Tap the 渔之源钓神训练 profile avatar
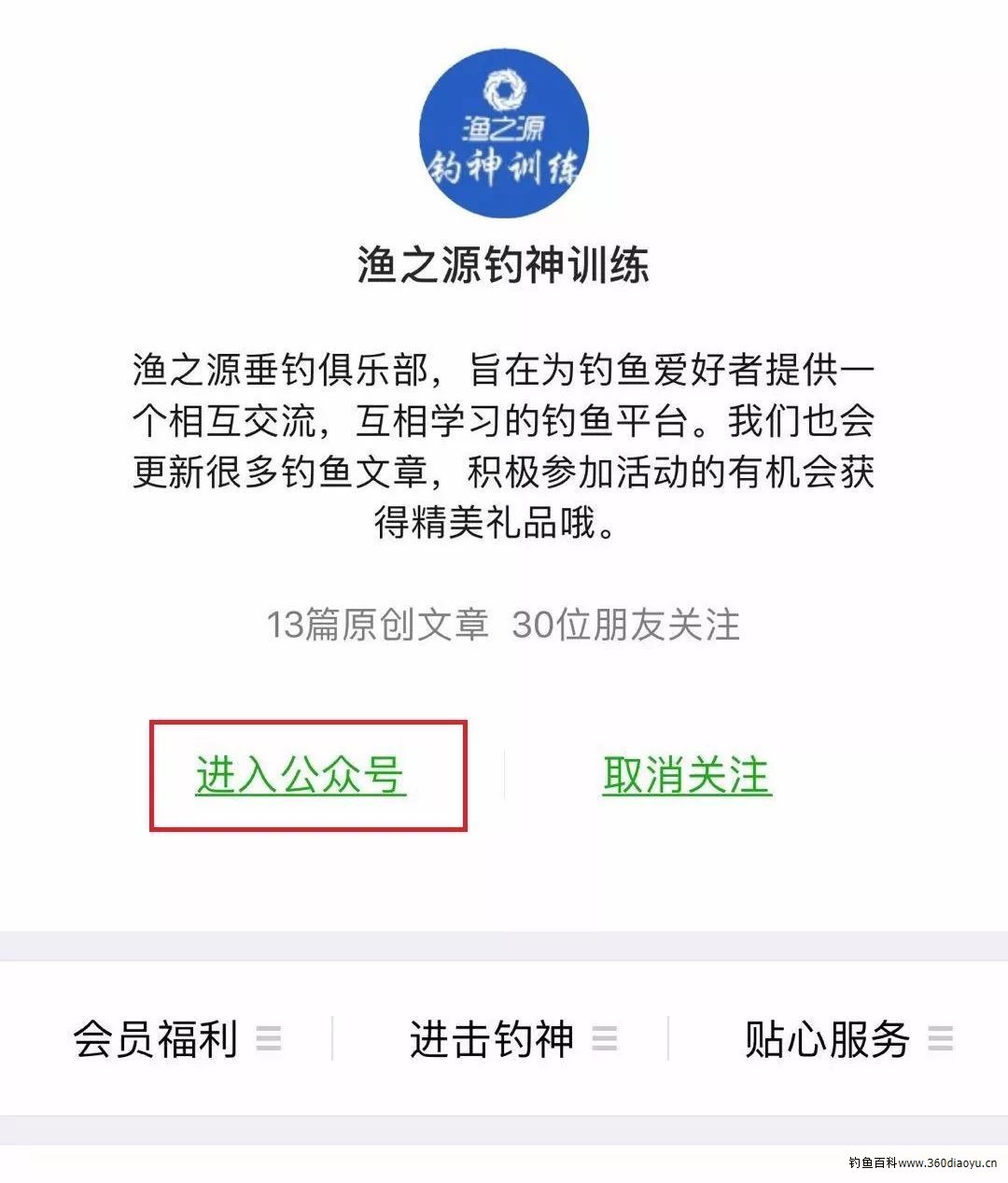Screen dimensions: 1008x1183 click(x=504, y=134)
